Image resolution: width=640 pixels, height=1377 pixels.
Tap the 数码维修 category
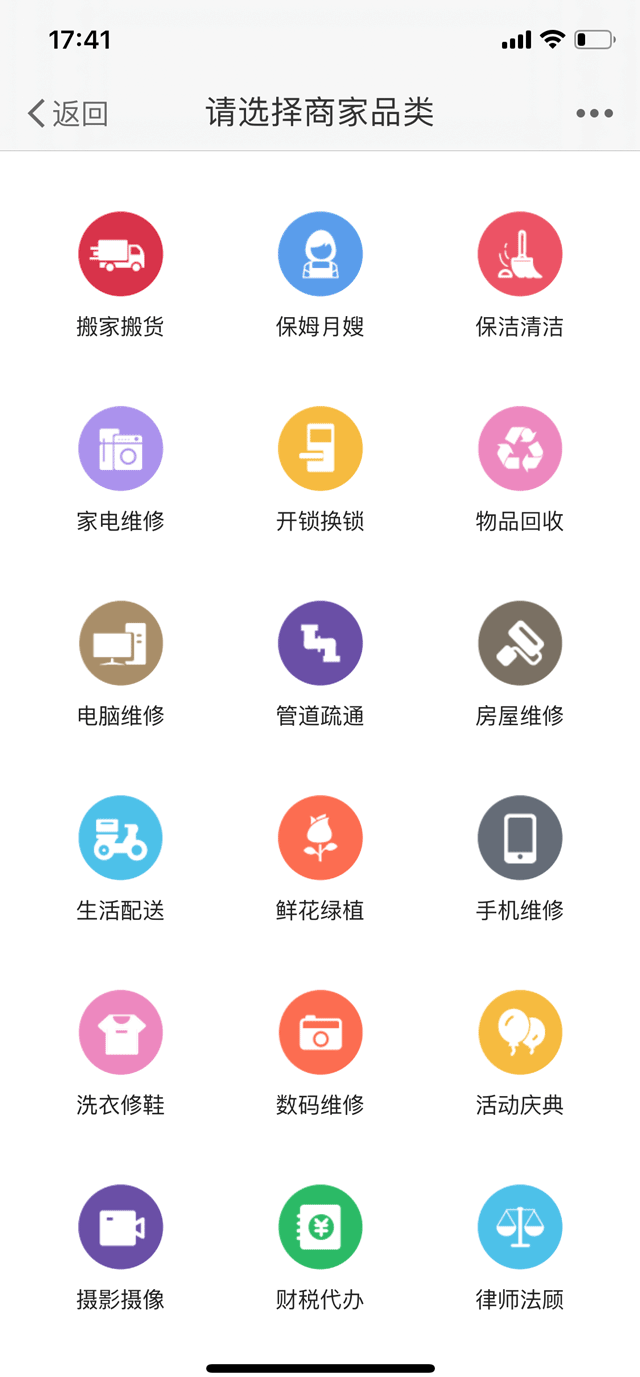pyautogui.click(x=320, y=1033)
